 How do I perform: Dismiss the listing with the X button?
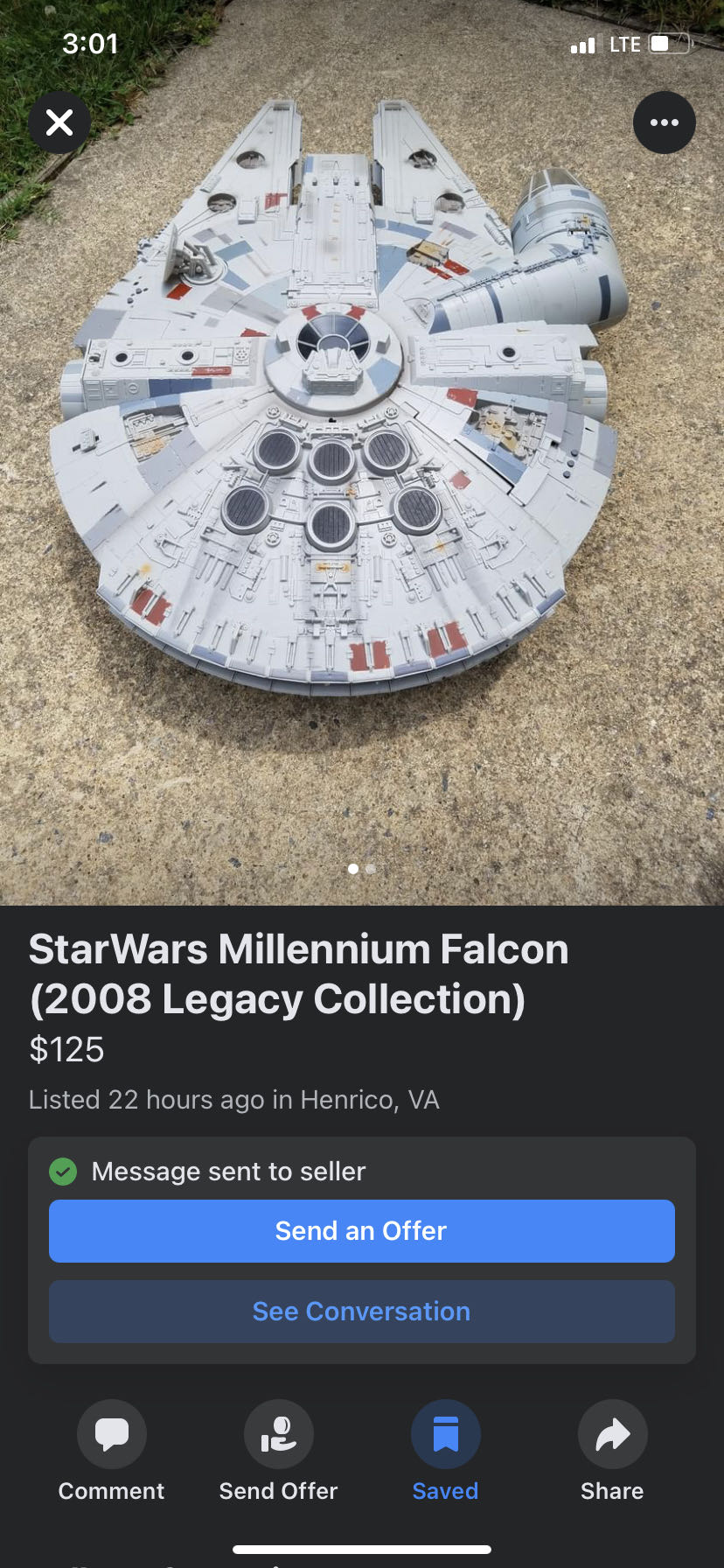tap(59, 122)
